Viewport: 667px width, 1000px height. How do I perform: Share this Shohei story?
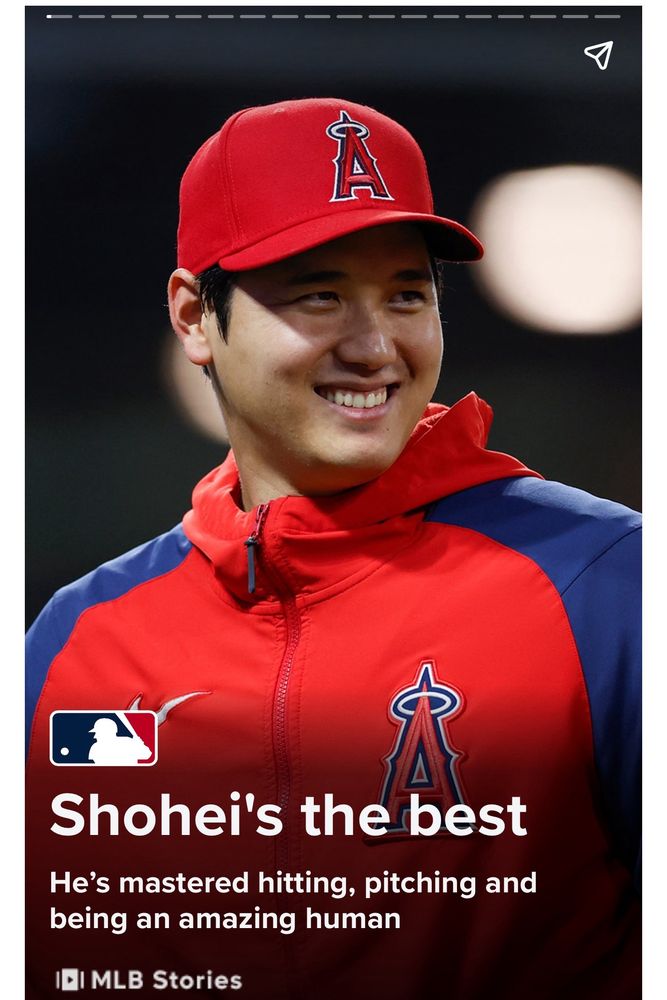[x=598, y=55]
